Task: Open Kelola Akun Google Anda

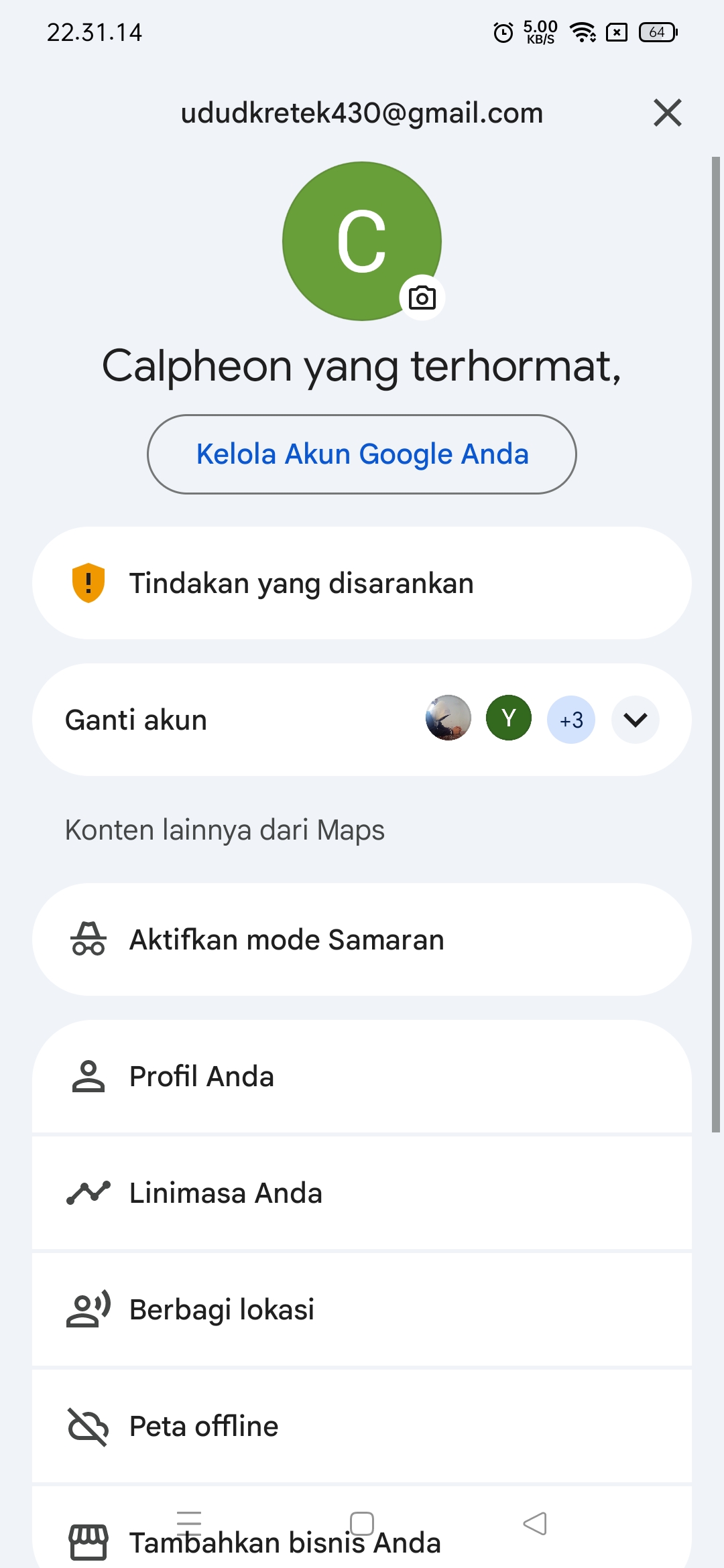Action: coord(362,454)
